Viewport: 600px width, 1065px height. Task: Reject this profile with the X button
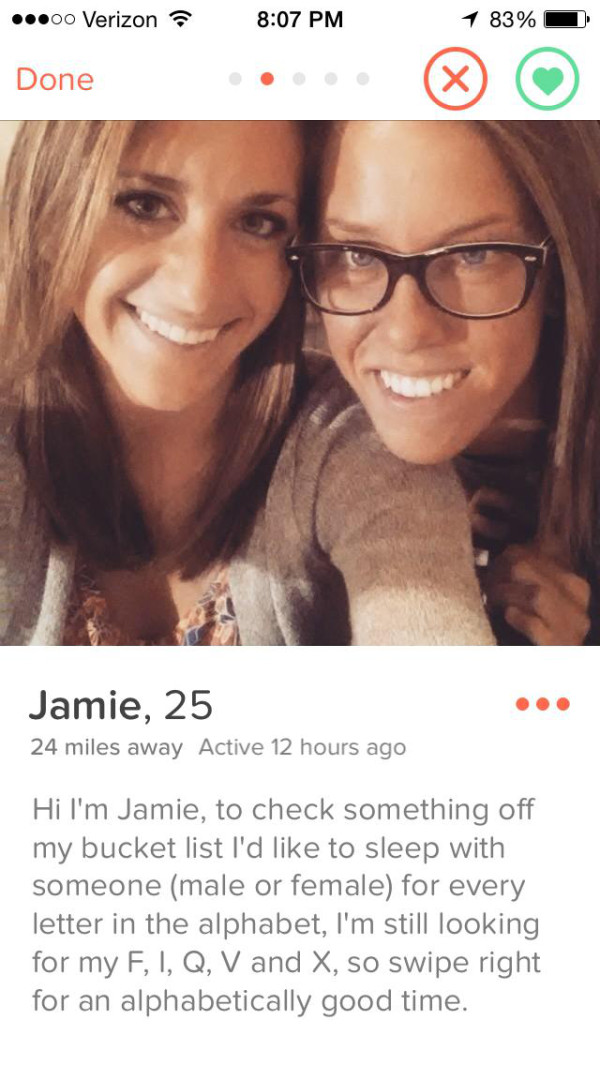click(455, 79)
